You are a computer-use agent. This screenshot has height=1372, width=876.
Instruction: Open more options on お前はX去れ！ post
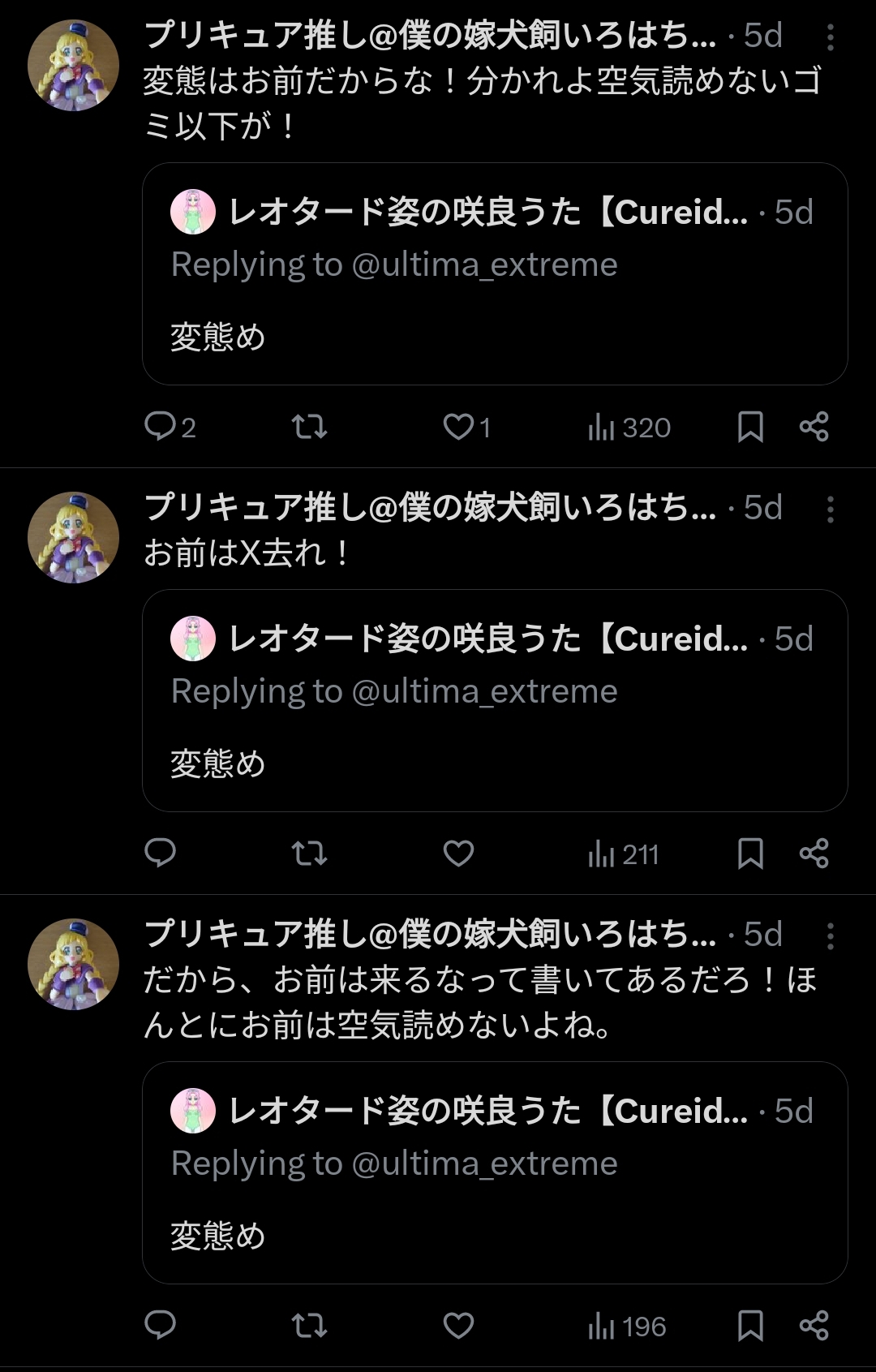click(x=830, y=510)
